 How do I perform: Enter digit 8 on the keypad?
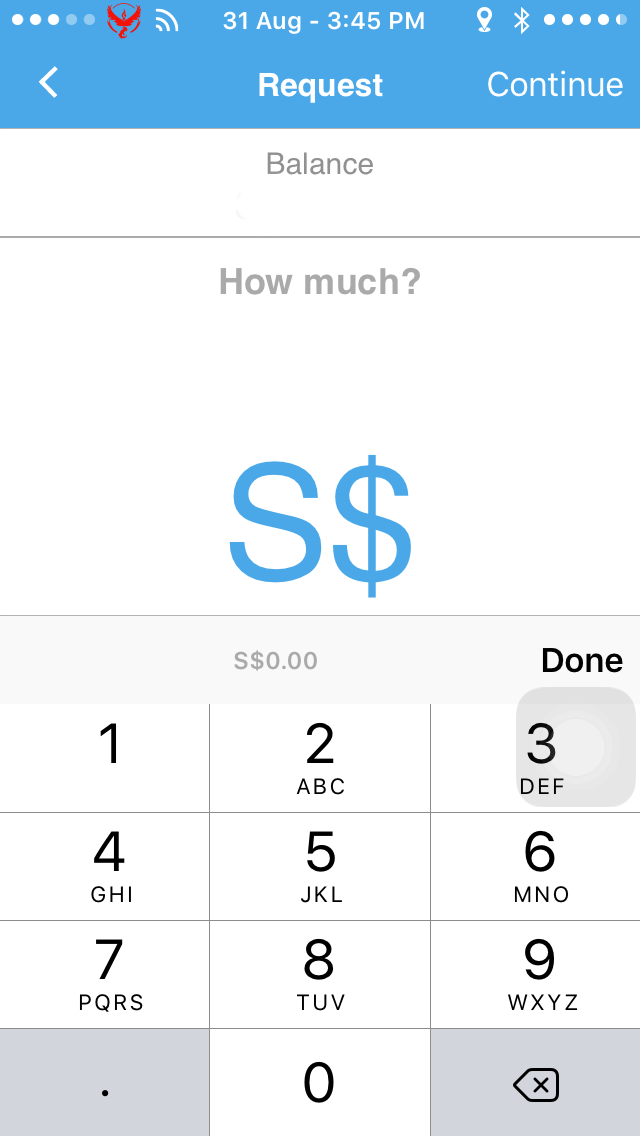click(320, 974)
